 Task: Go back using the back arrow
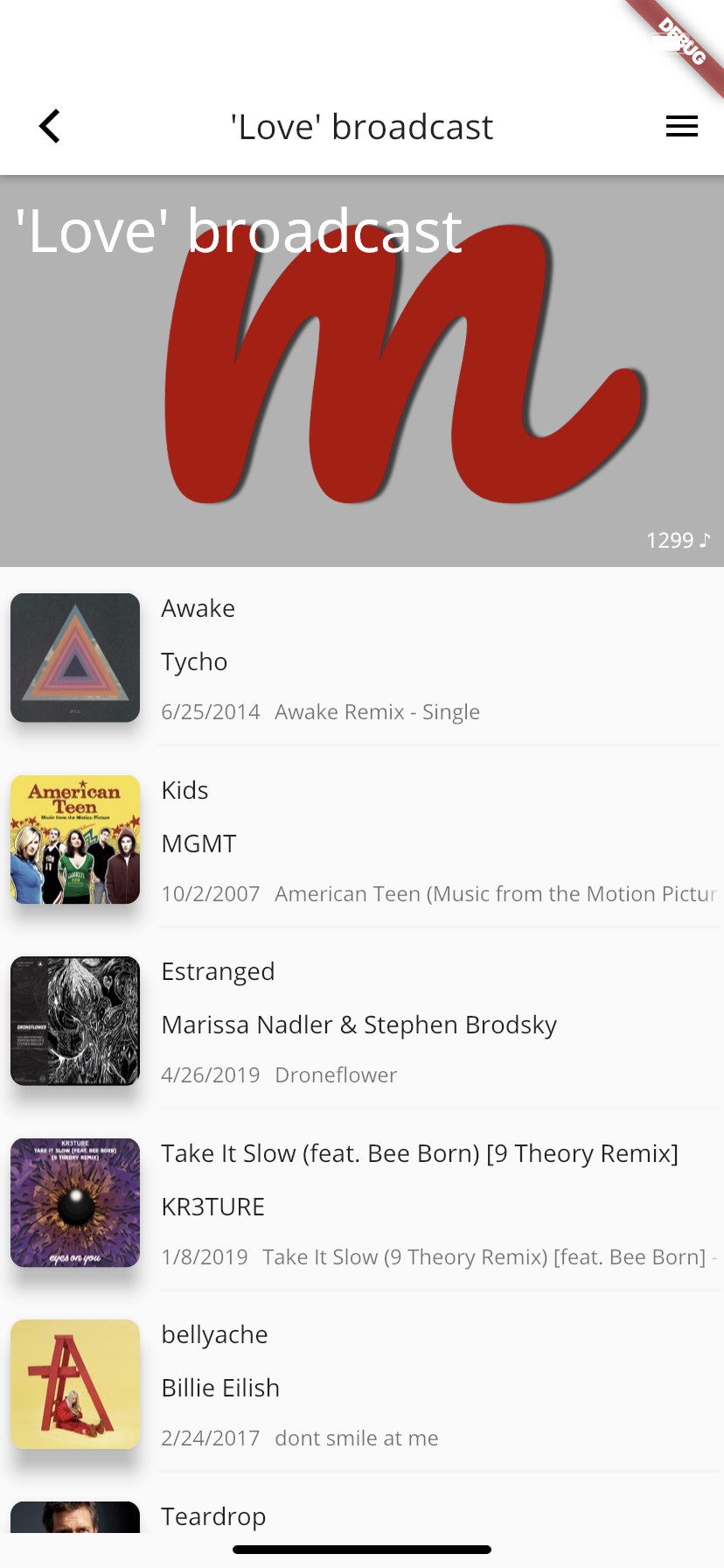[50, 127]
